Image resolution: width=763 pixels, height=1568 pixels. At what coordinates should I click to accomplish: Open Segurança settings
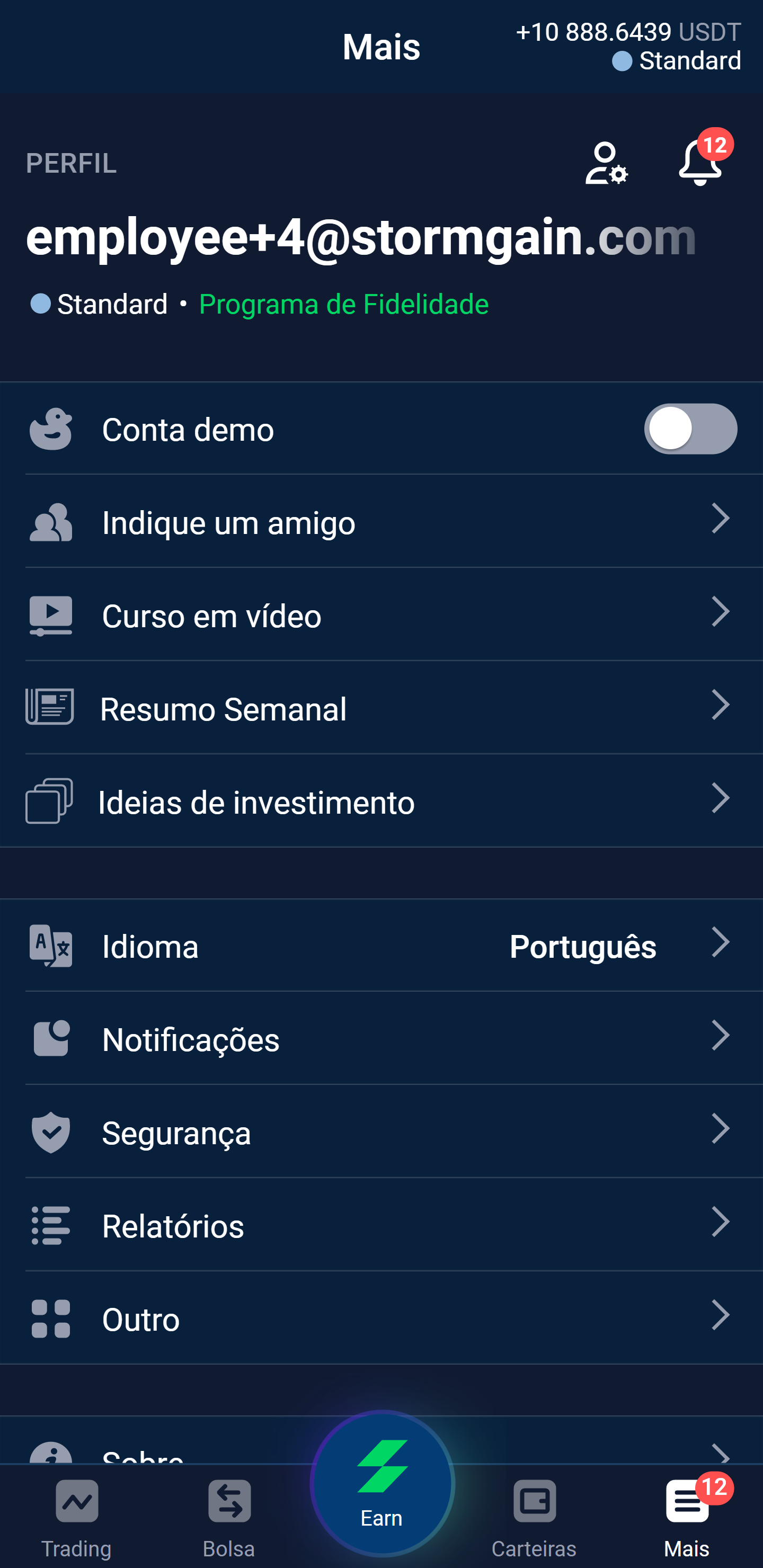click(381, 1132)
